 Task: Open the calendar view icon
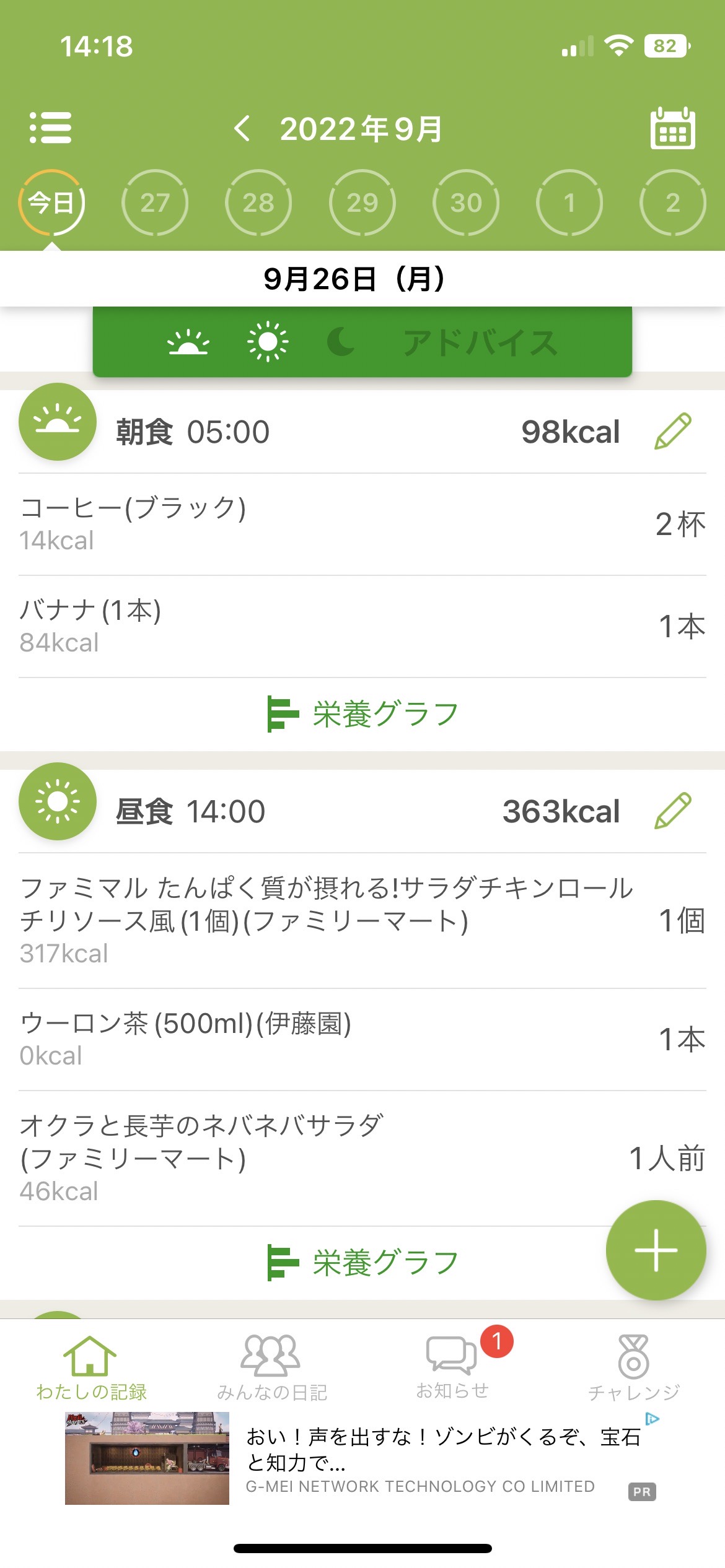pos(673,128)
